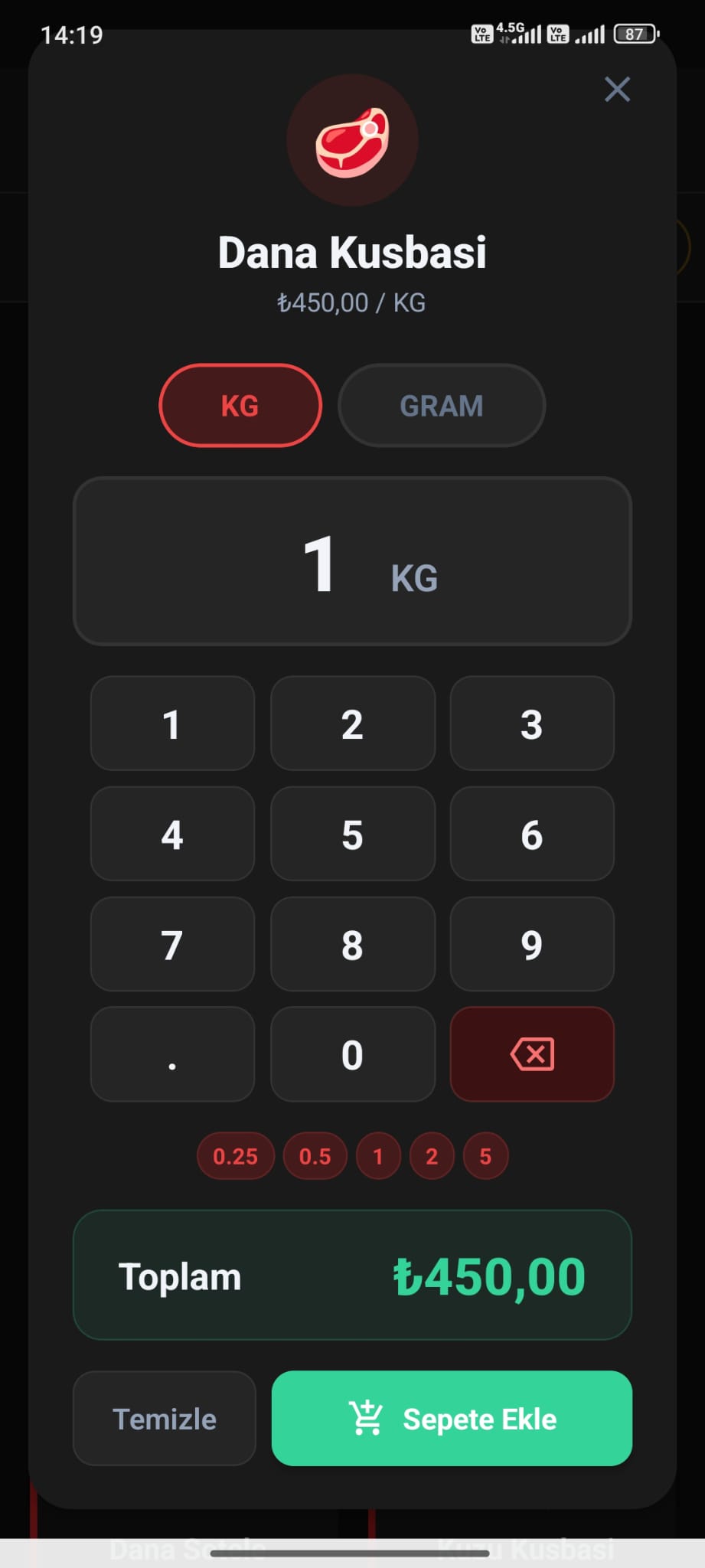705x1568 pixels.
Task: Add item to cart with Sepete Ekle
Action: click(x=452, y=1419)
